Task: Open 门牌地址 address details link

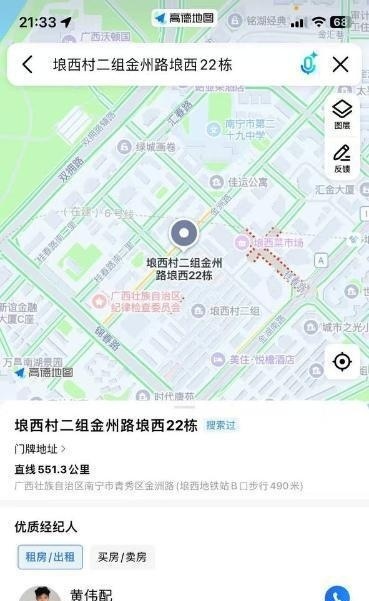Action: (40, 448)
